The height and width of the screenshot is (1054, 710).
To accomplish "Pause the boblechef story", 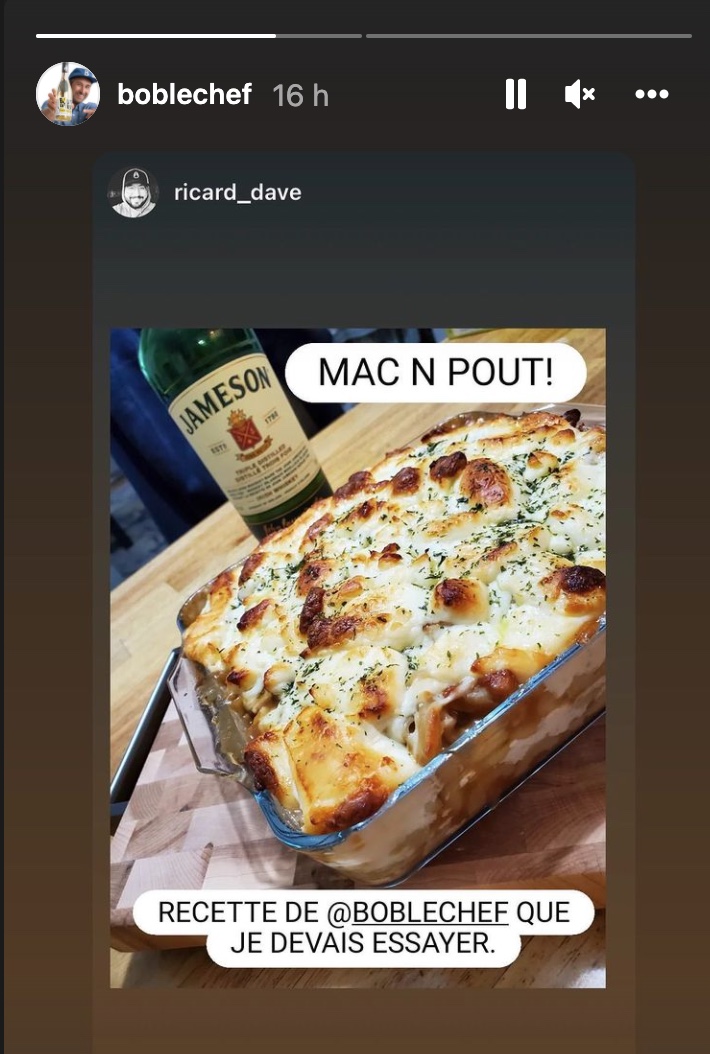I will [516, 95].
